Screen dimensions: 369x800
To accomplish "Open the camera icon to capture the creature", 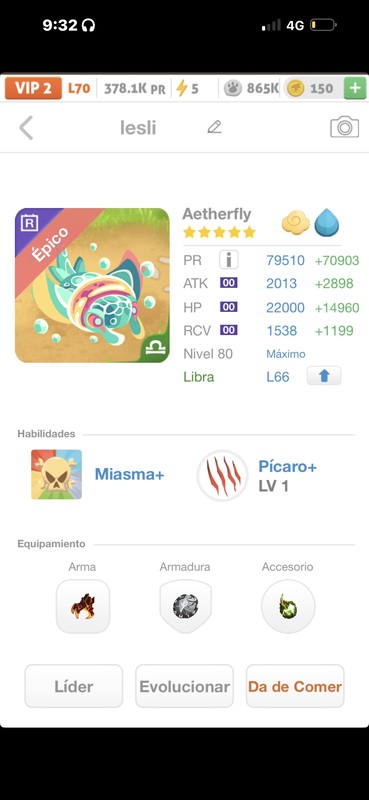I will 345,127.
